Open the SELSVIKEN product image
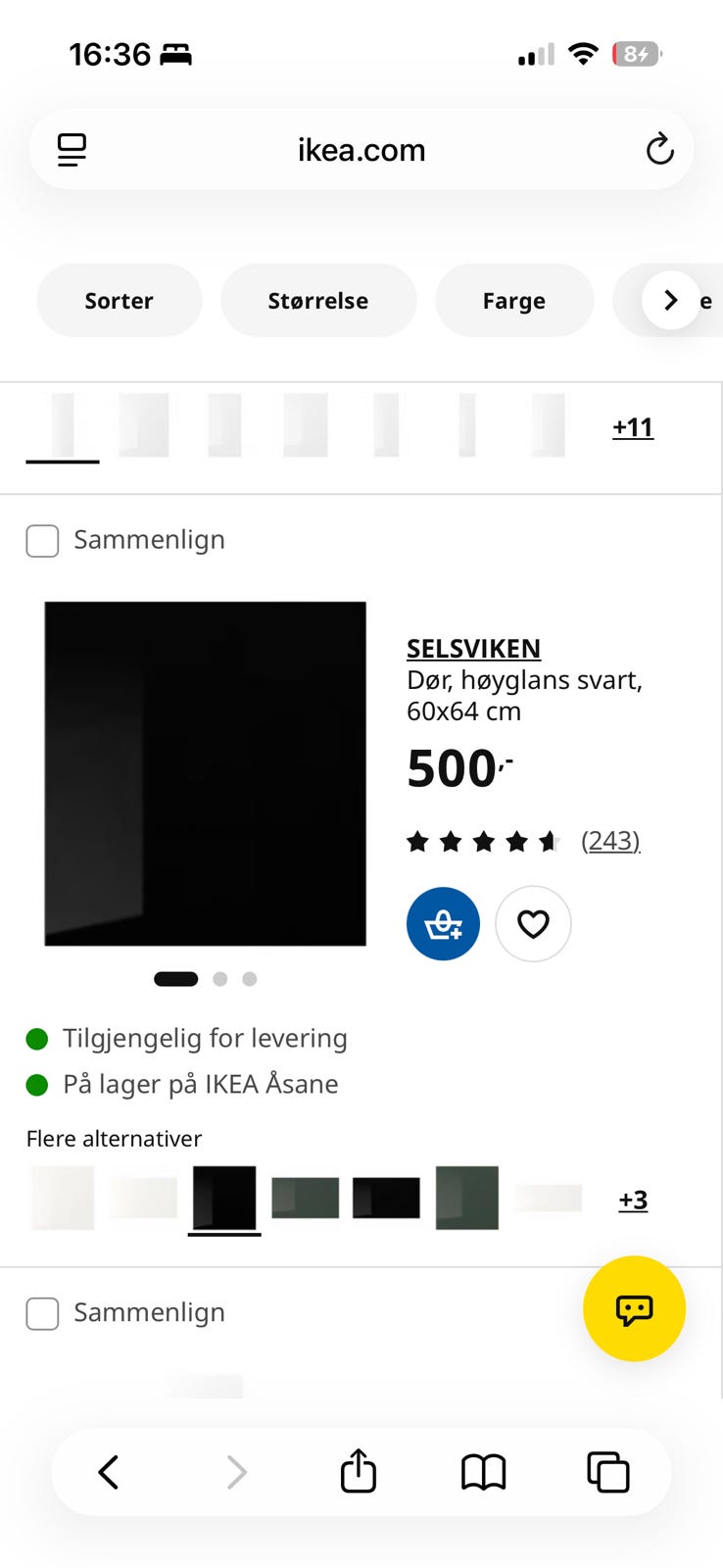 pyautogui.click(x=205, y=773)
